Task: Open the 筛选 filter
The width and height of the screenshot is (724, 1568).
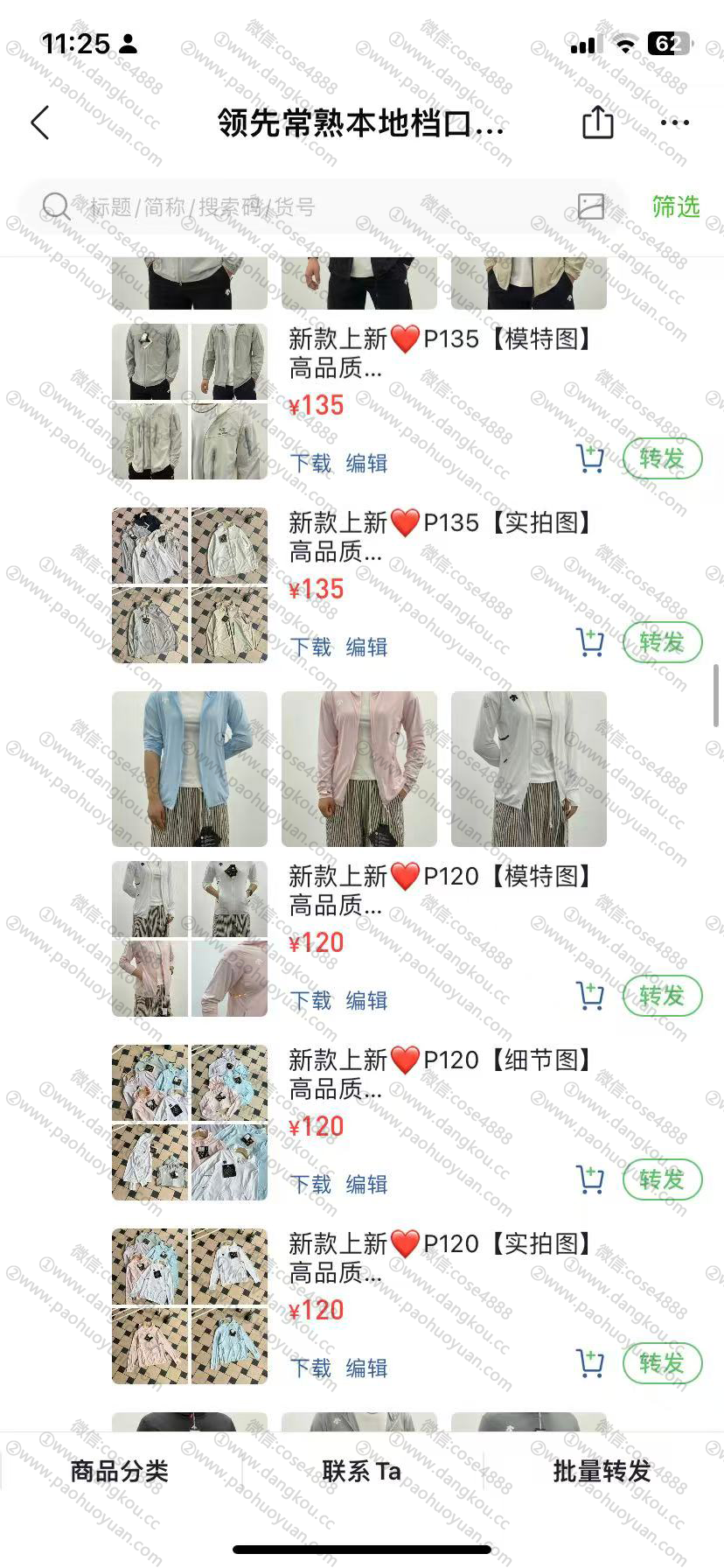Action: click(675, 206)
